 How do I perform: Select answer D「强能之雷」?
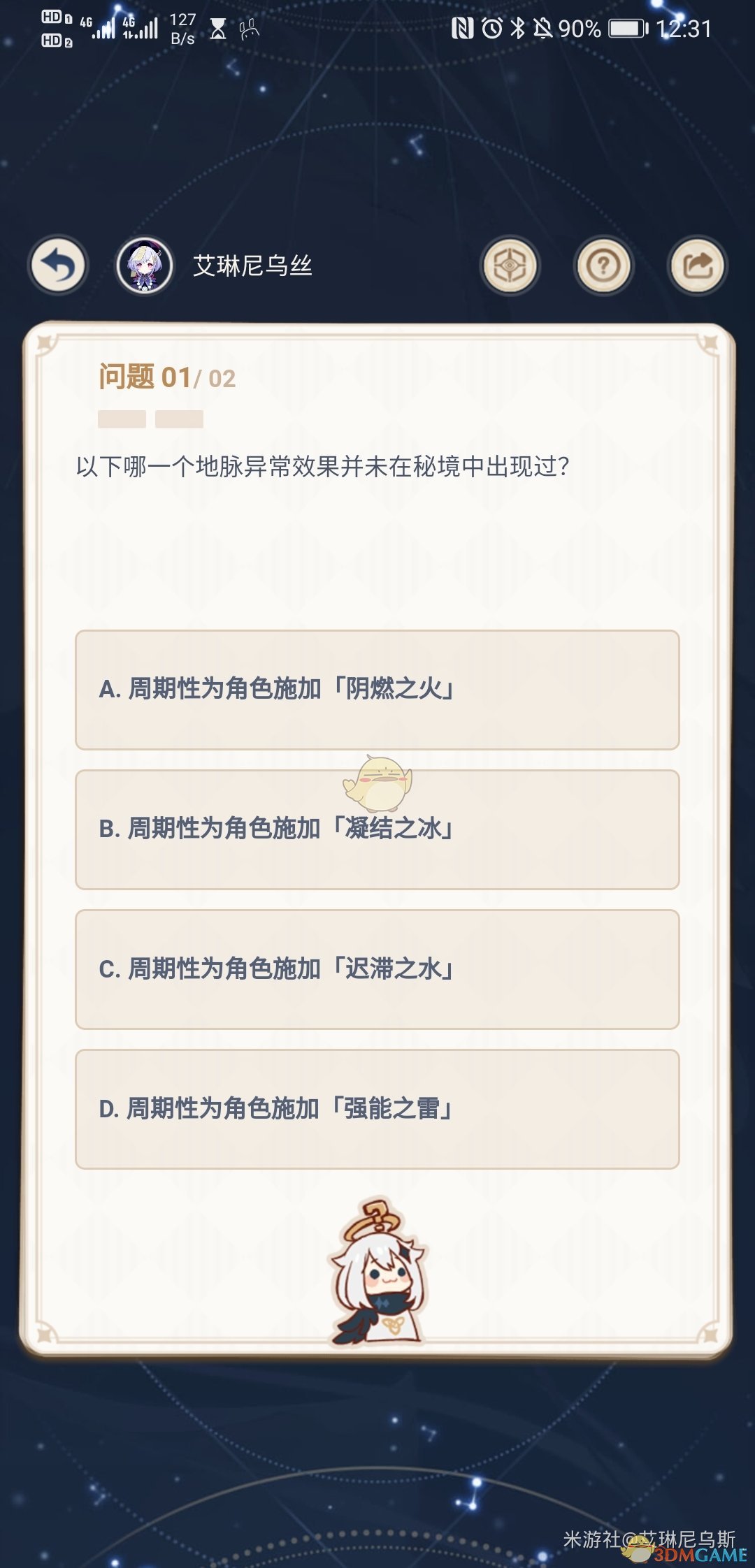pos(377,1109)
